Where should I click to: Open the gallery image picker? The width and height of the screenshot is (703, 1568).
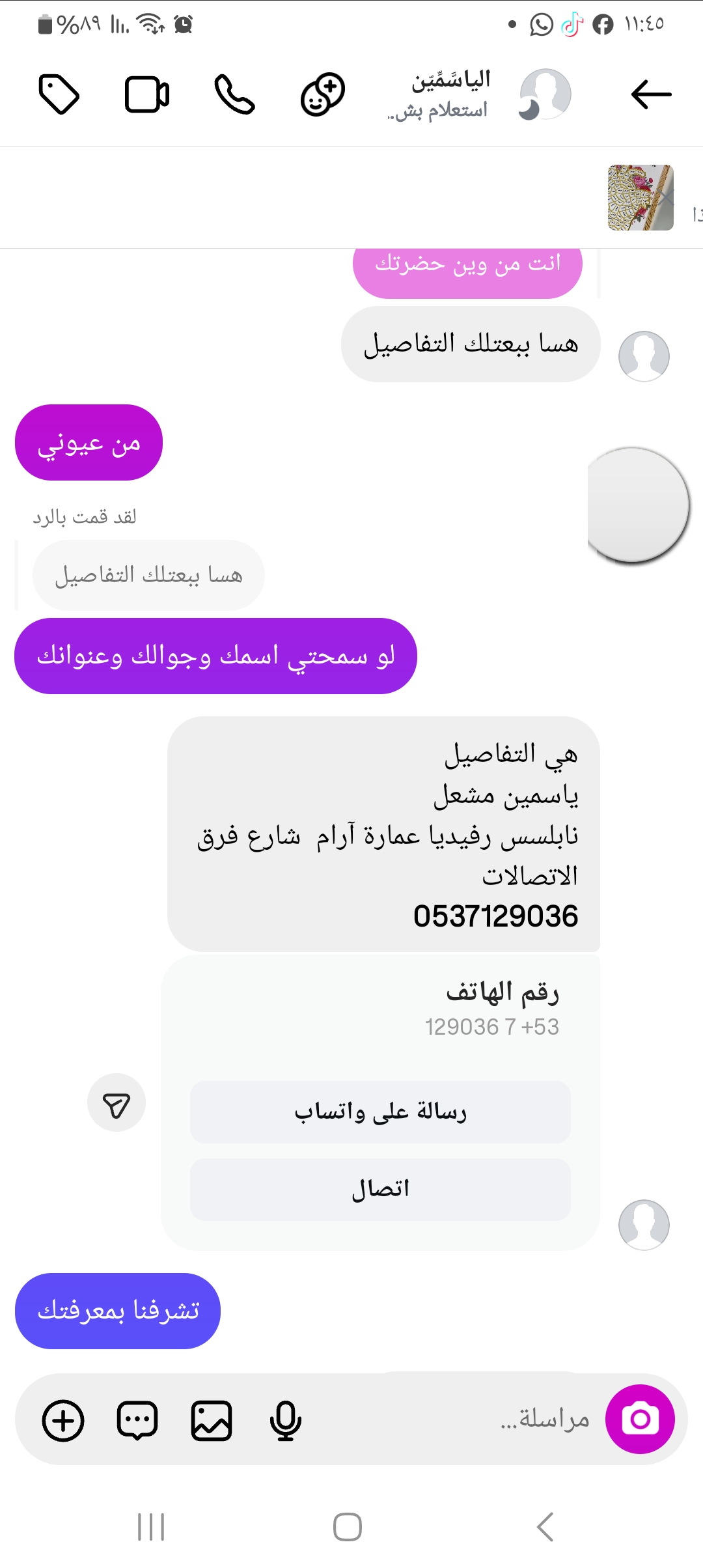click(212, 1420)
